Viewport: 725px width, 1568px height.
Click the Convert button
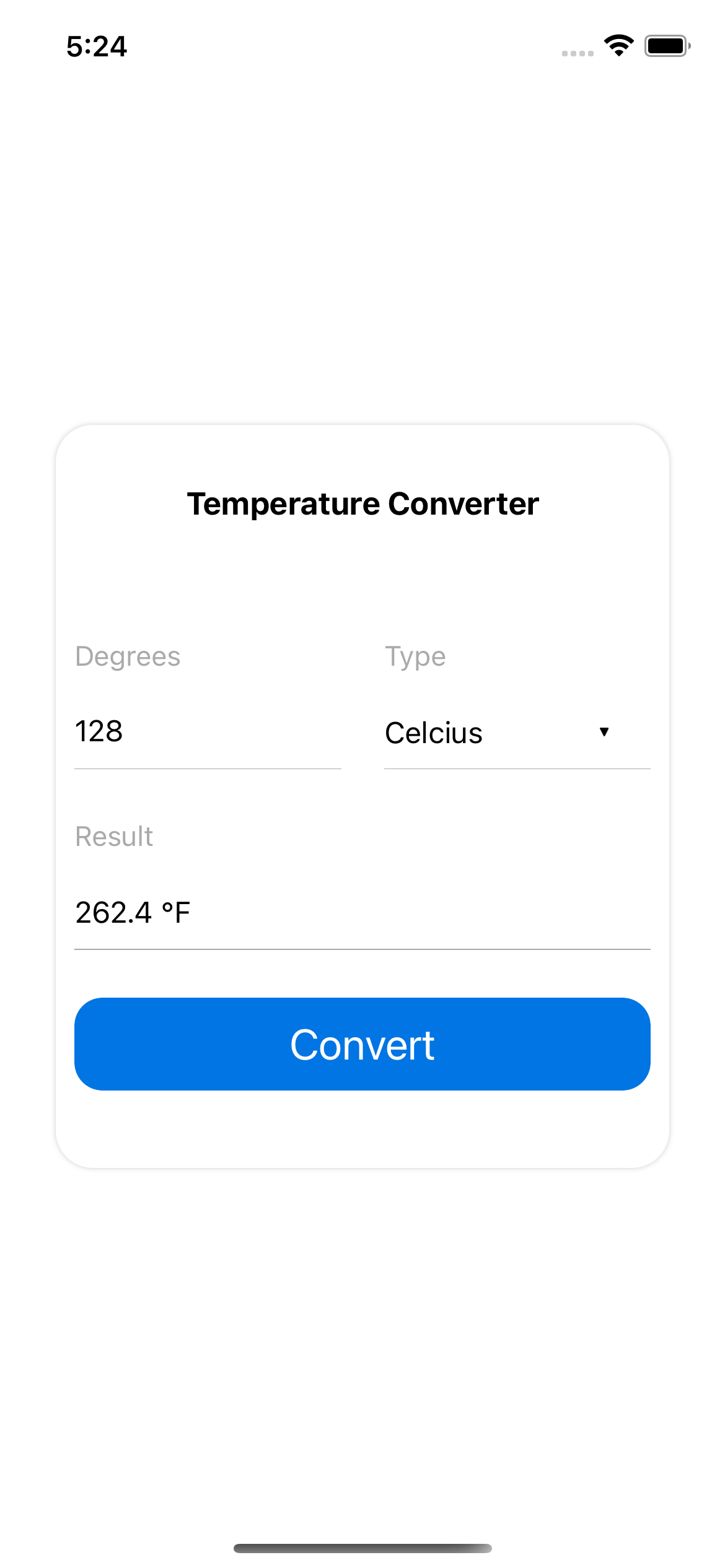(362, 1043)
